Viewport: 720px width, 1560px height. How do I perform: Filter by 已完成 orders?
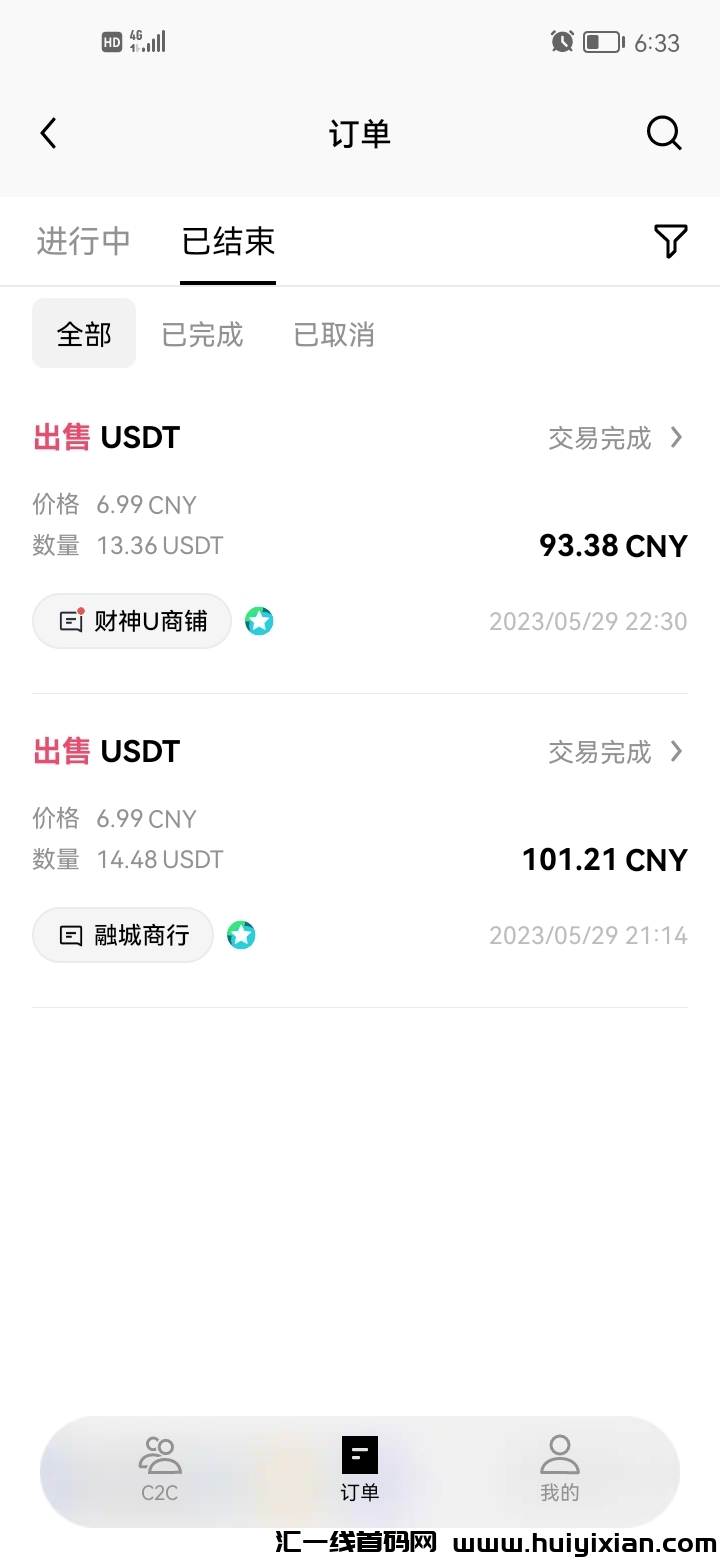coord(203,334)
